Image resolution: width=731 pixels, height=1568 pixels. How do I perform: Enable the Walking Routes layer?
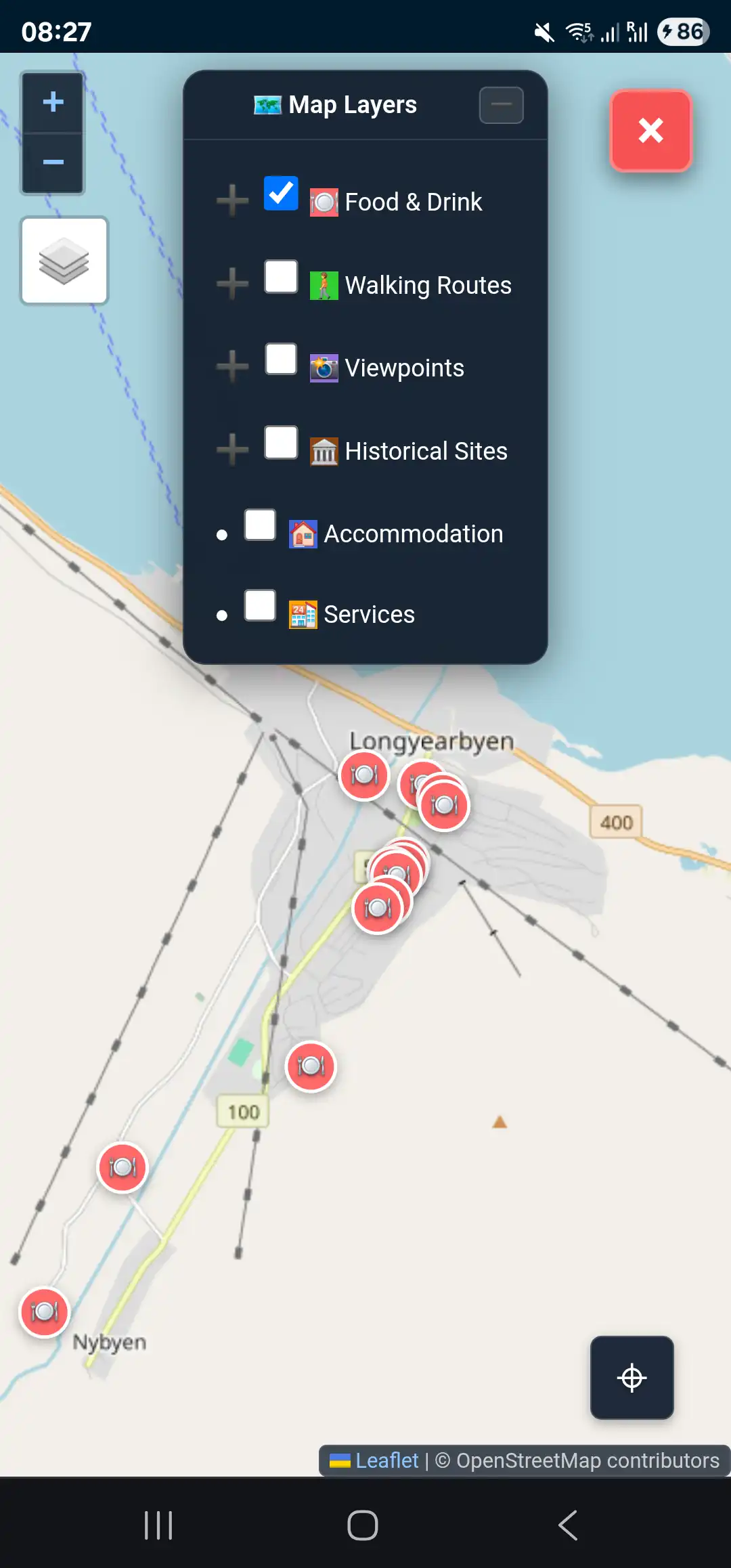click(281, 277)
